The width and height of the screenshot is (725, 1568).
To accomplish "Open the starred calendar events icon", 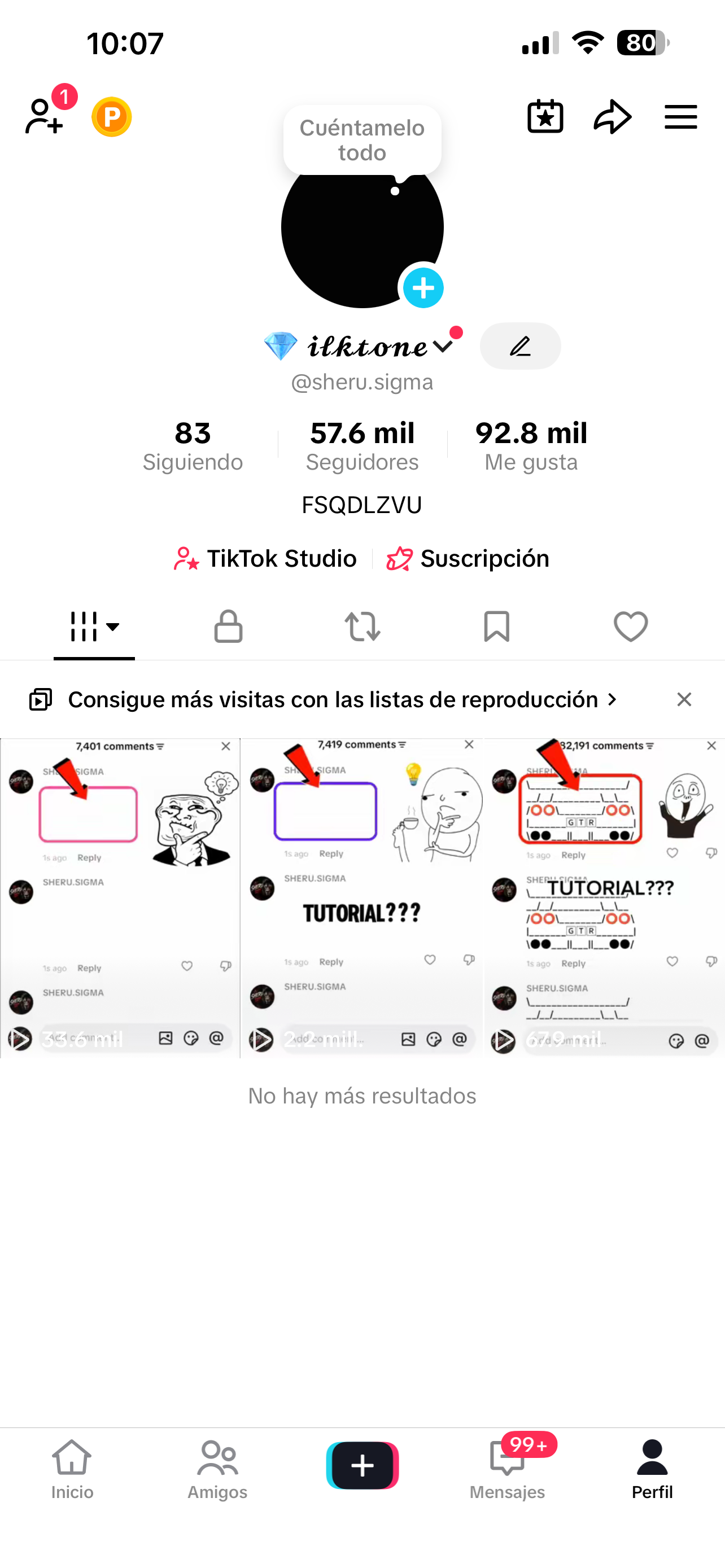I will click(545, 116).
